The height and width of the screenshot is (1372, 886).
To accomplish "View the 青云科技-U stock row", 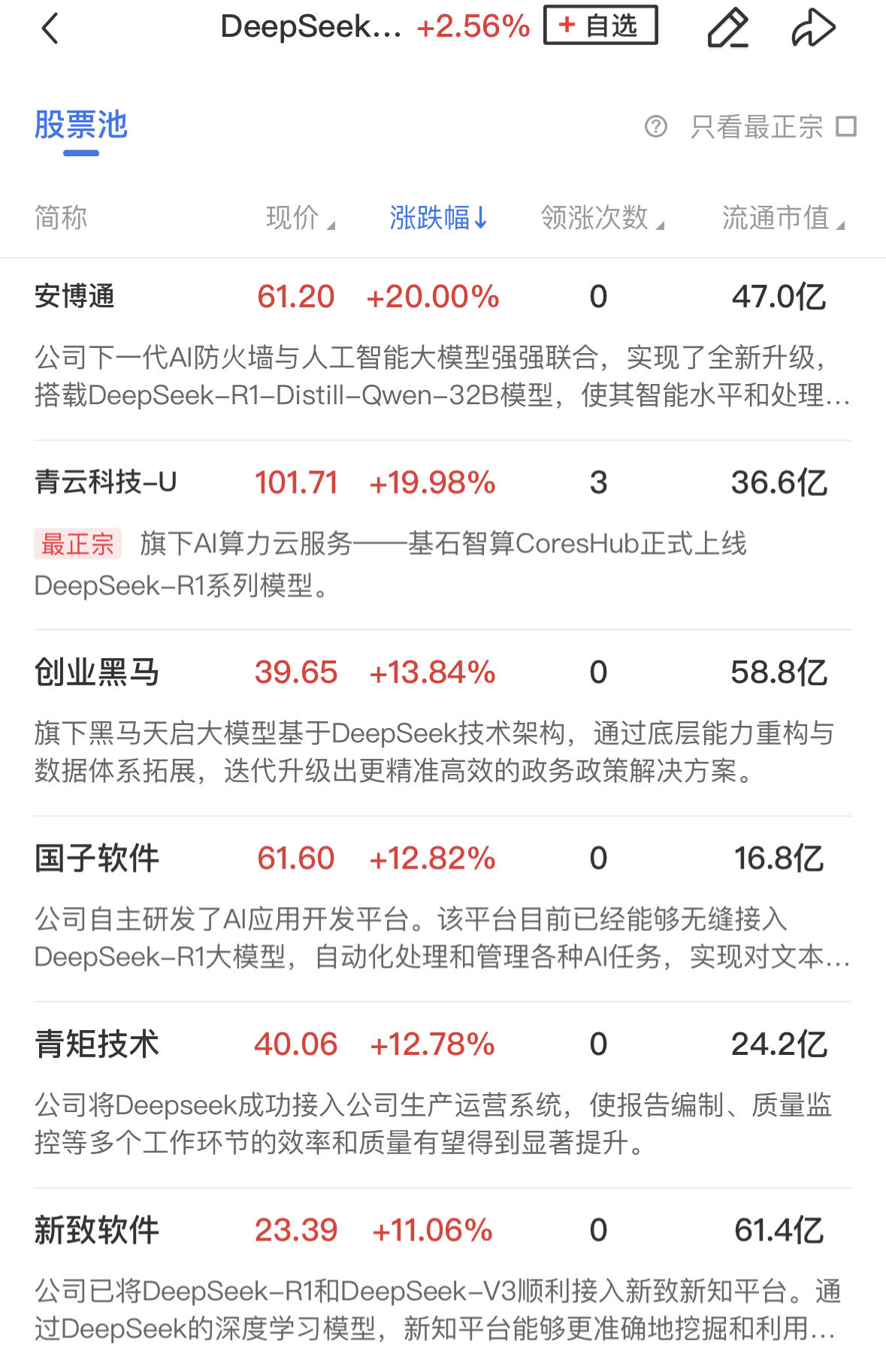I will pyautogui.click(x=105, y=482).
